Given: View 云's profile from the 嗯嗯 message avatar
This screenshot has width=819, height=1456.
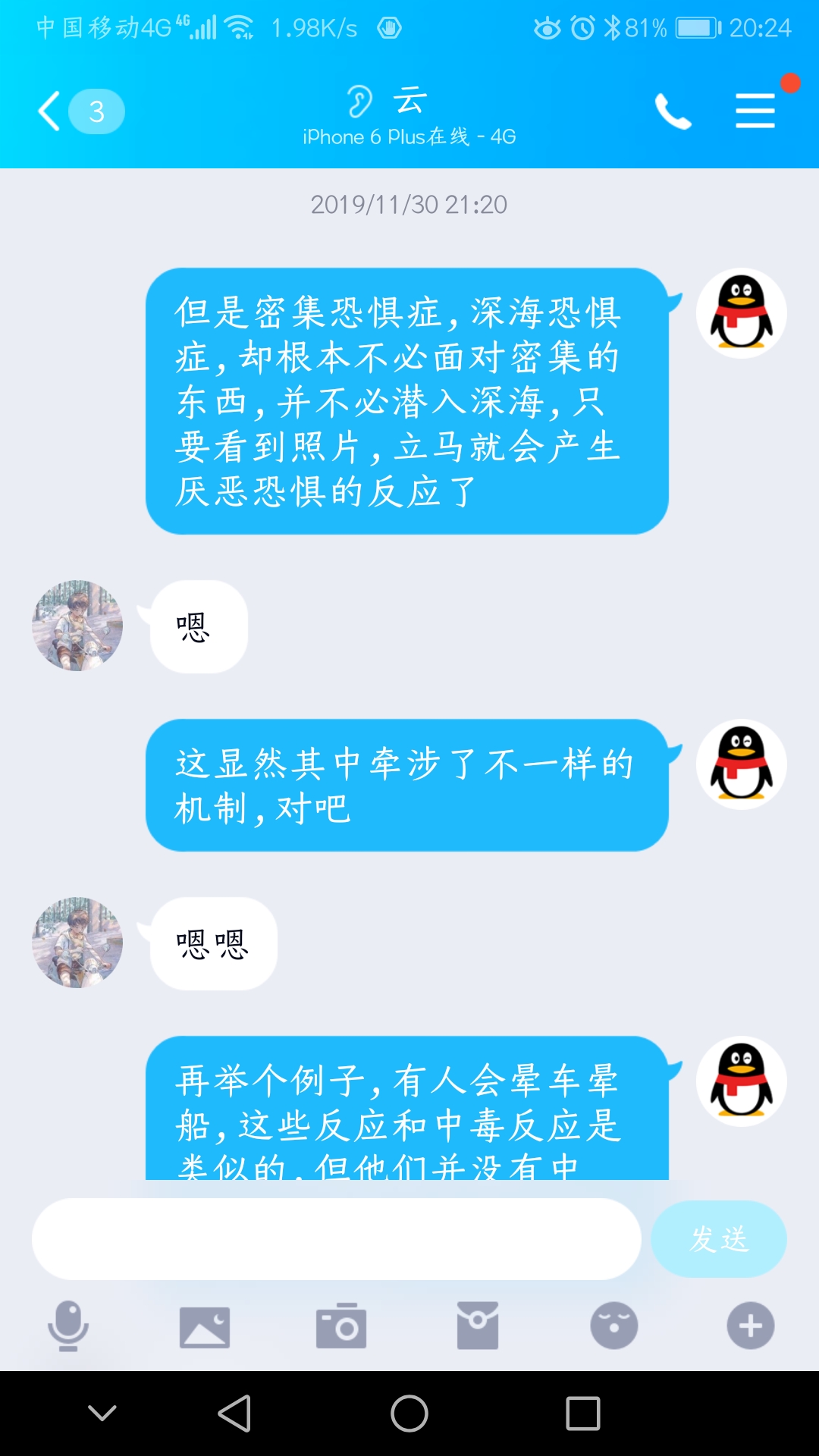Looking at the screenshot, I should click(77, 943).
